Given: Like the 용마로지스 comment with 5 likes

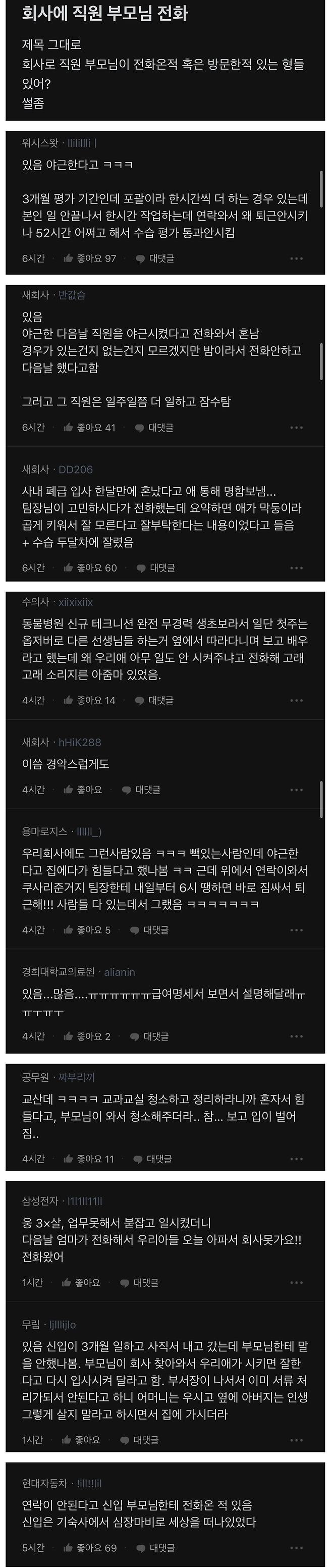Looking at the screenshot, I should [x=87, y=930].
